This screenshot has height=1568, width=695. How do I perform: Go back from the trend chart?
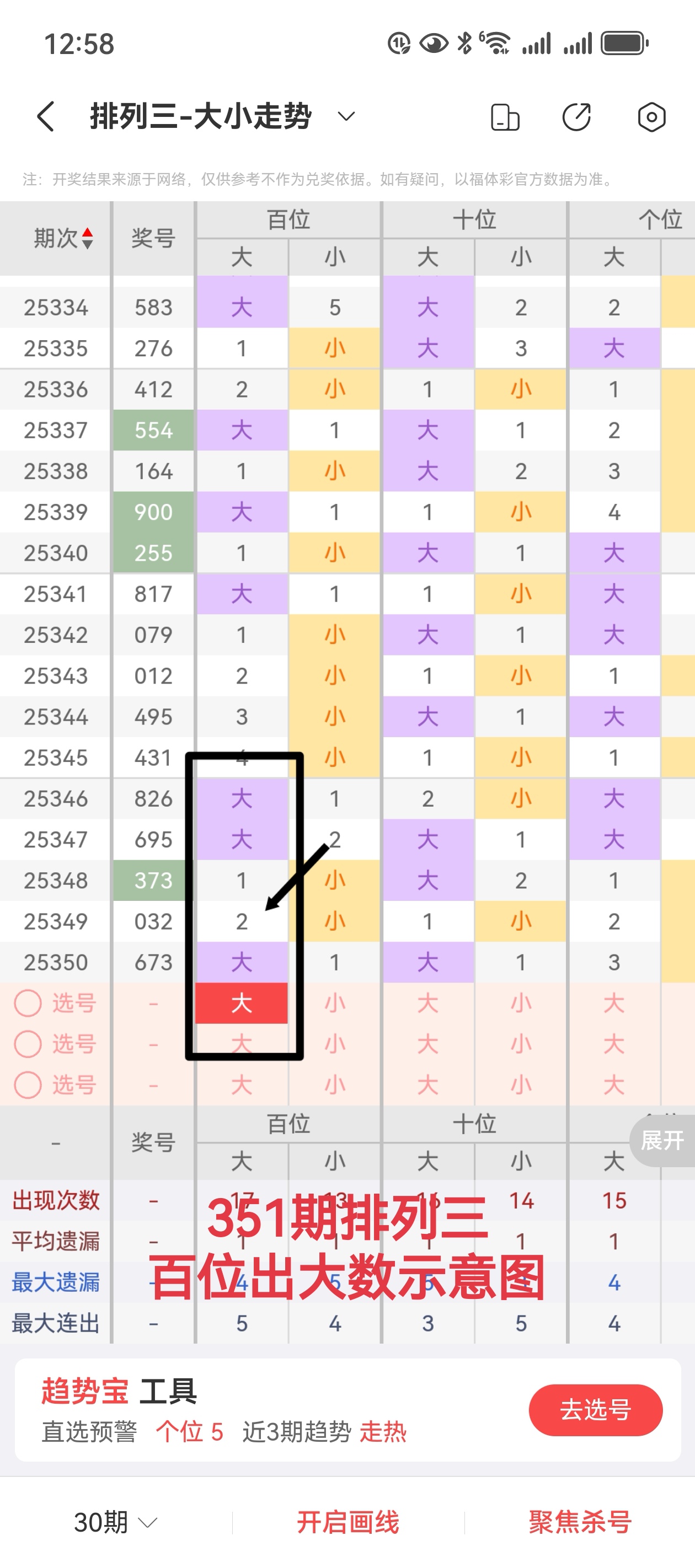click(x=46, y=116)
